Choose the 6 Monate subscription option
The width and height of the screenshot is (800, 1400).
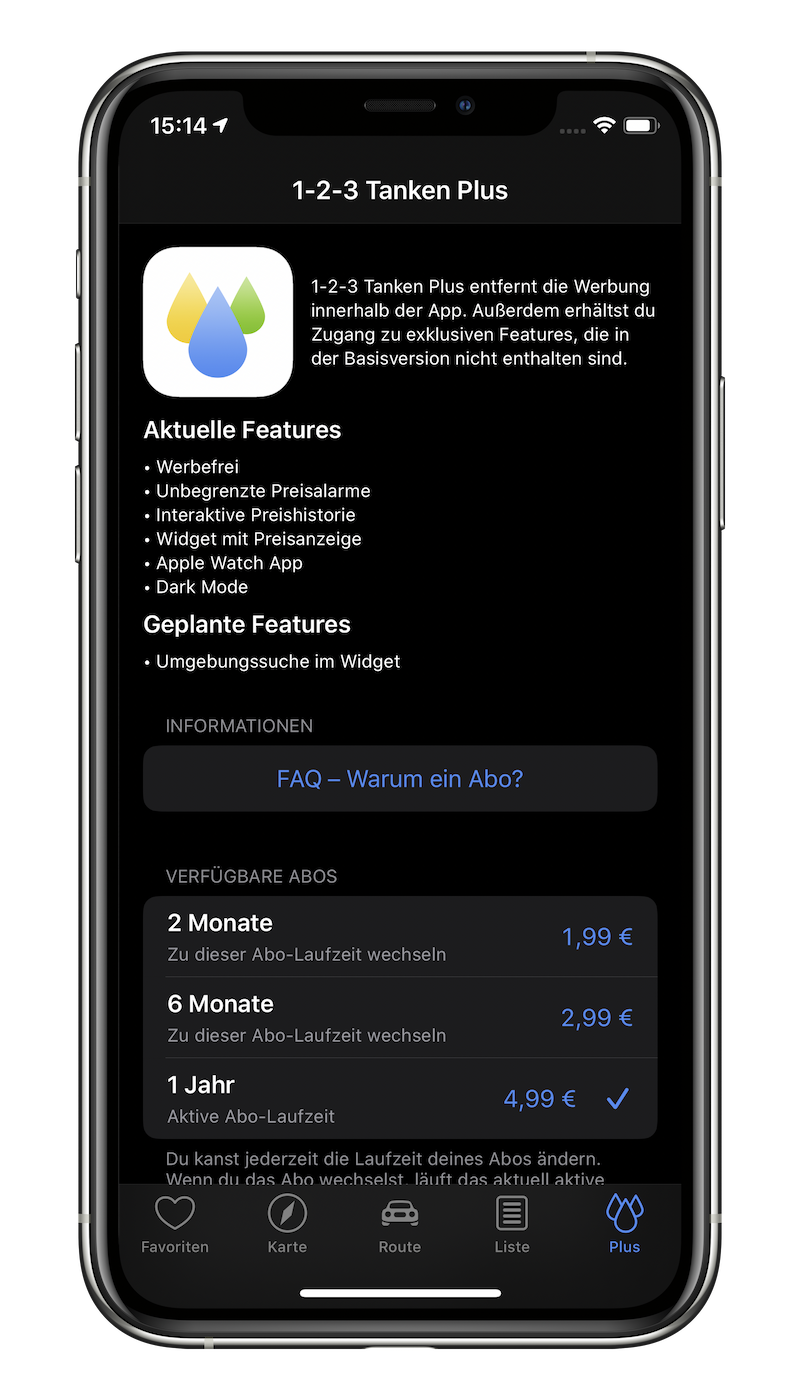pyautogui.click(x=400, y=1018)
